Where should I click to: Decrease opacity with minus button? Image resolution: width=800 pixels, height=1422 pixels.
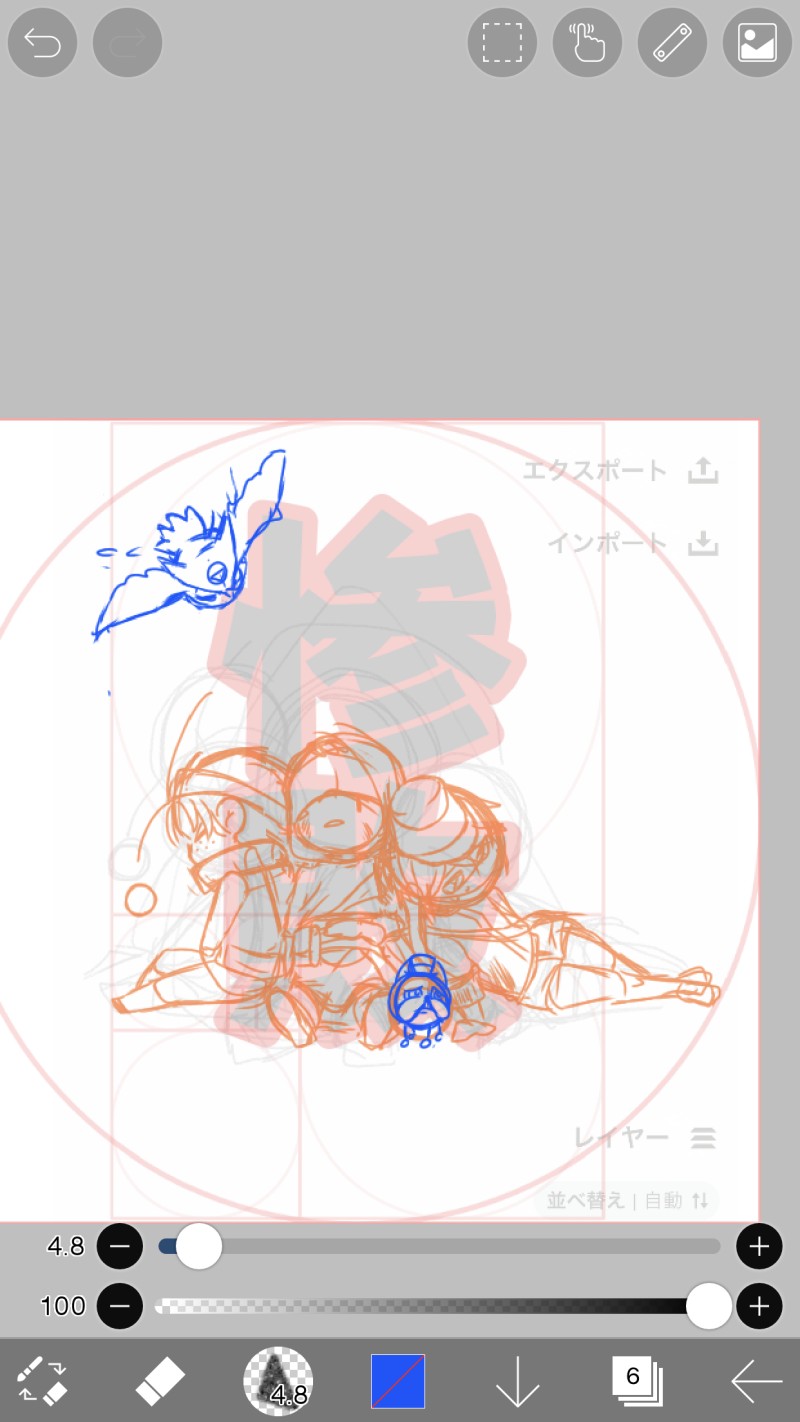point(120,1306)
